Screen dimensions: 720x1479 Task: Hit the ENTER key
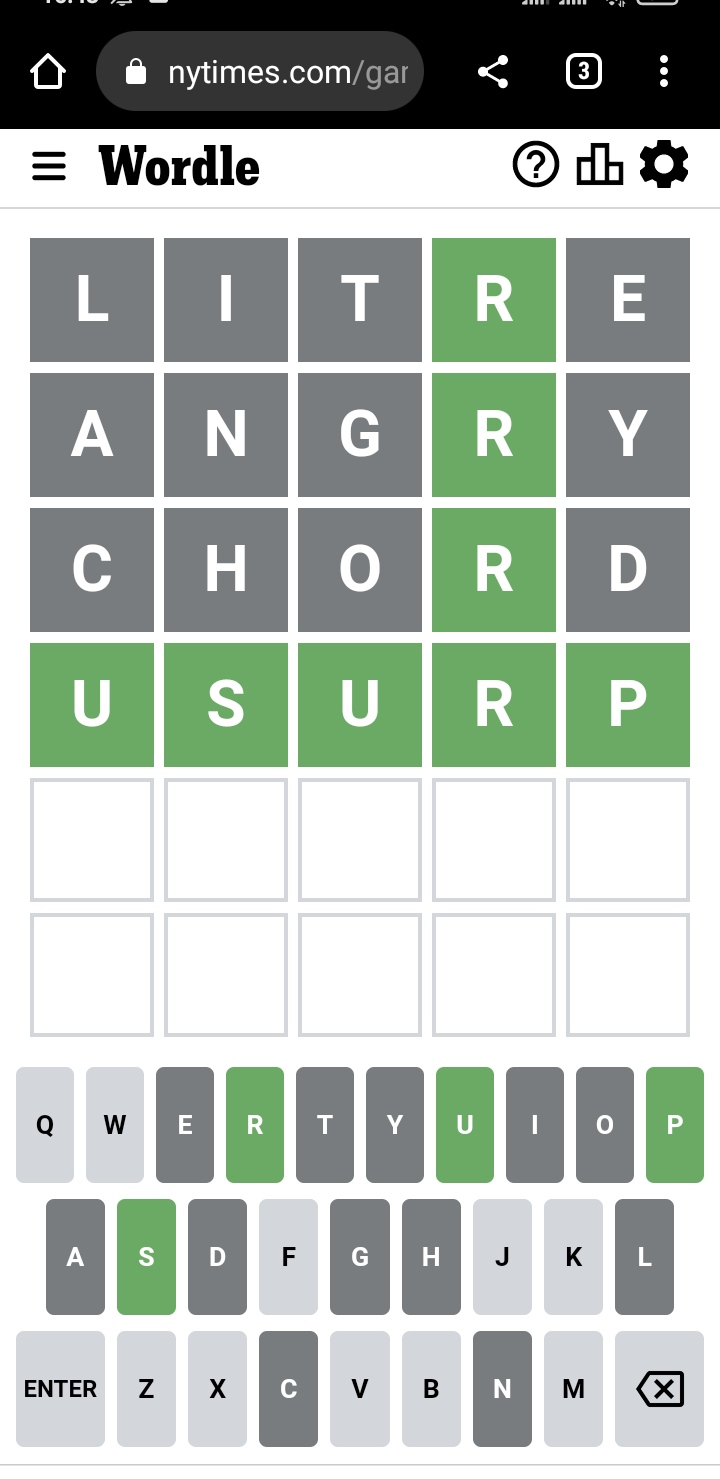tap(60, 1389)
